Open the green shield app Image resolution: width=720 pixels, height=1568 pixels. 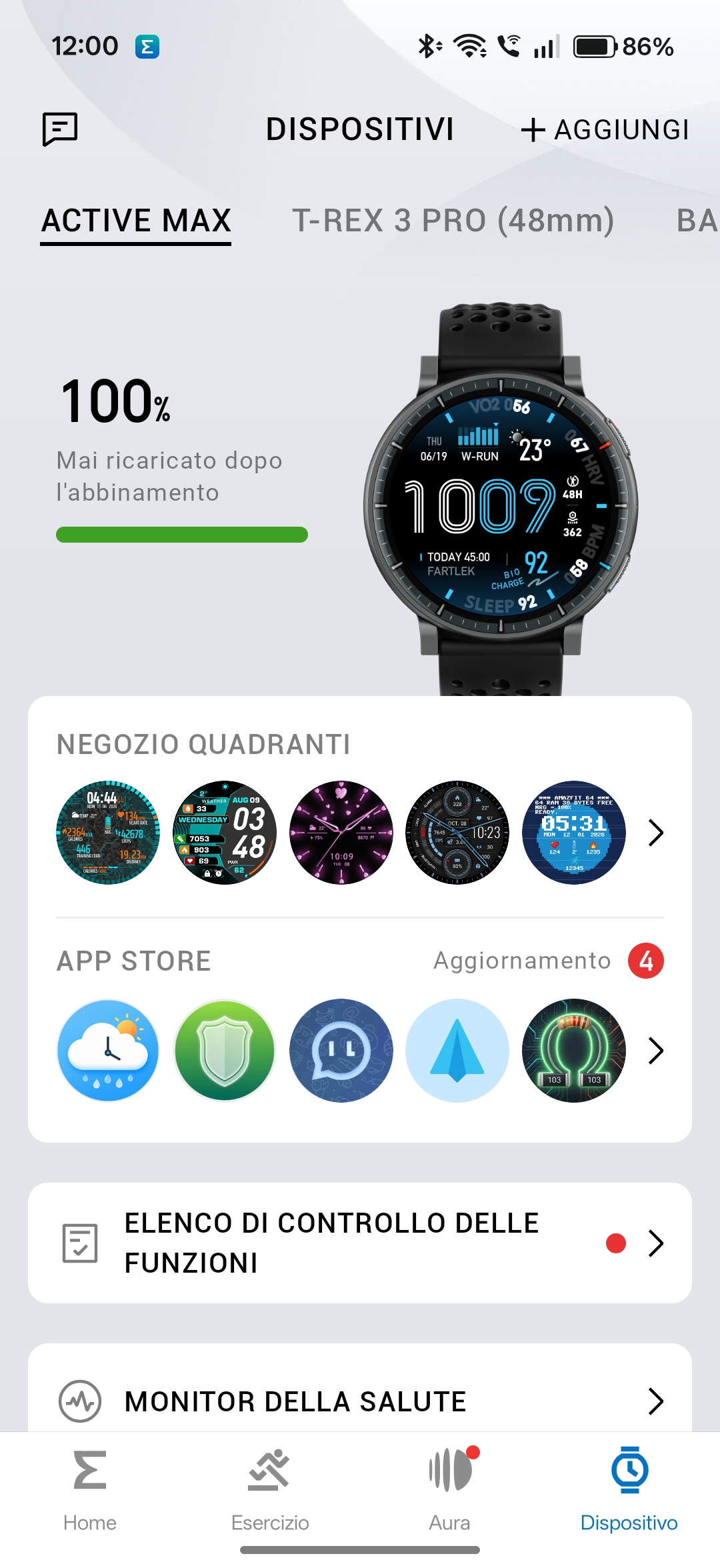[225, 1051]
